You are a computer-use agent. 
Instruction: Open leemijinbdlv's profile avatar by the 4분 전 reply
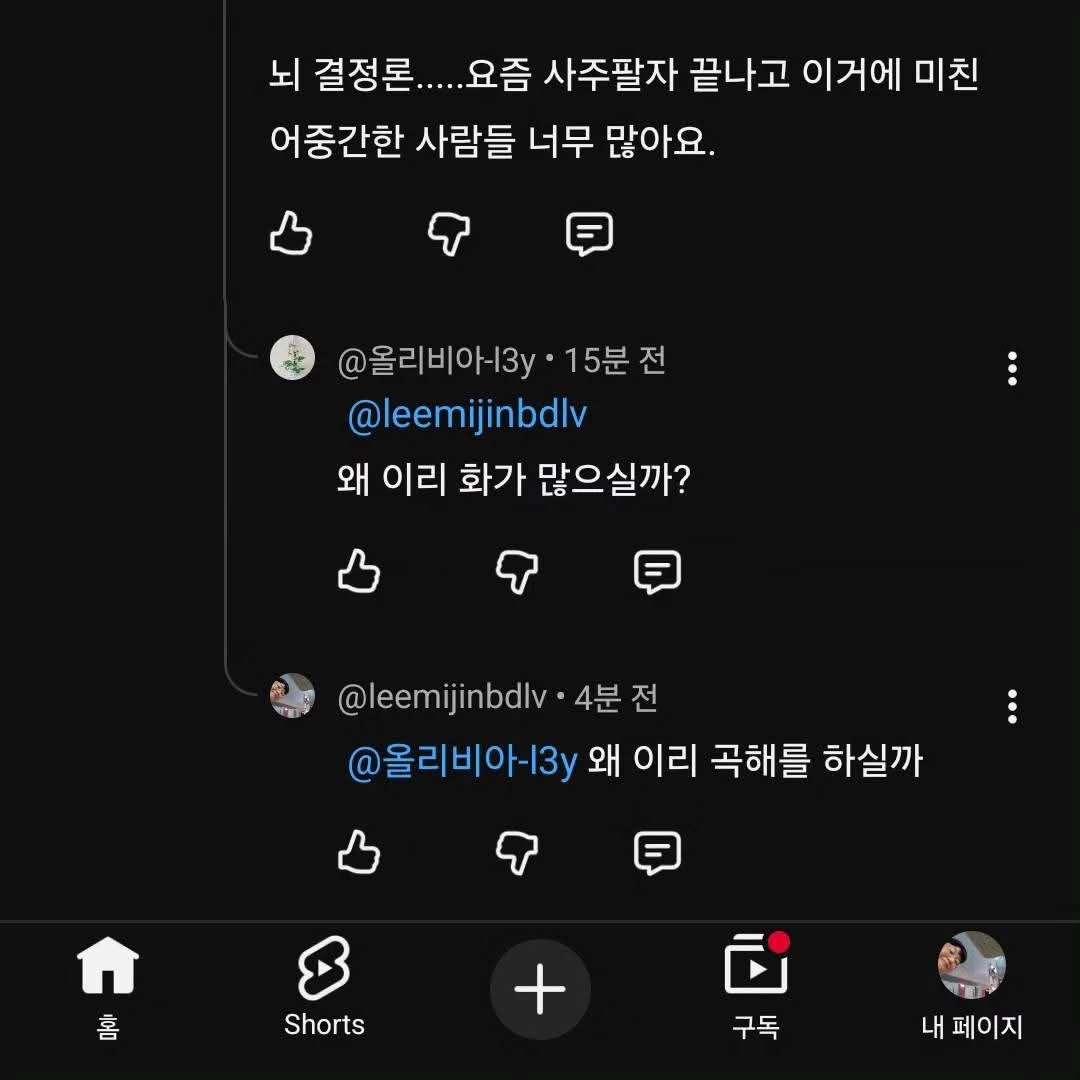(293, 696)
